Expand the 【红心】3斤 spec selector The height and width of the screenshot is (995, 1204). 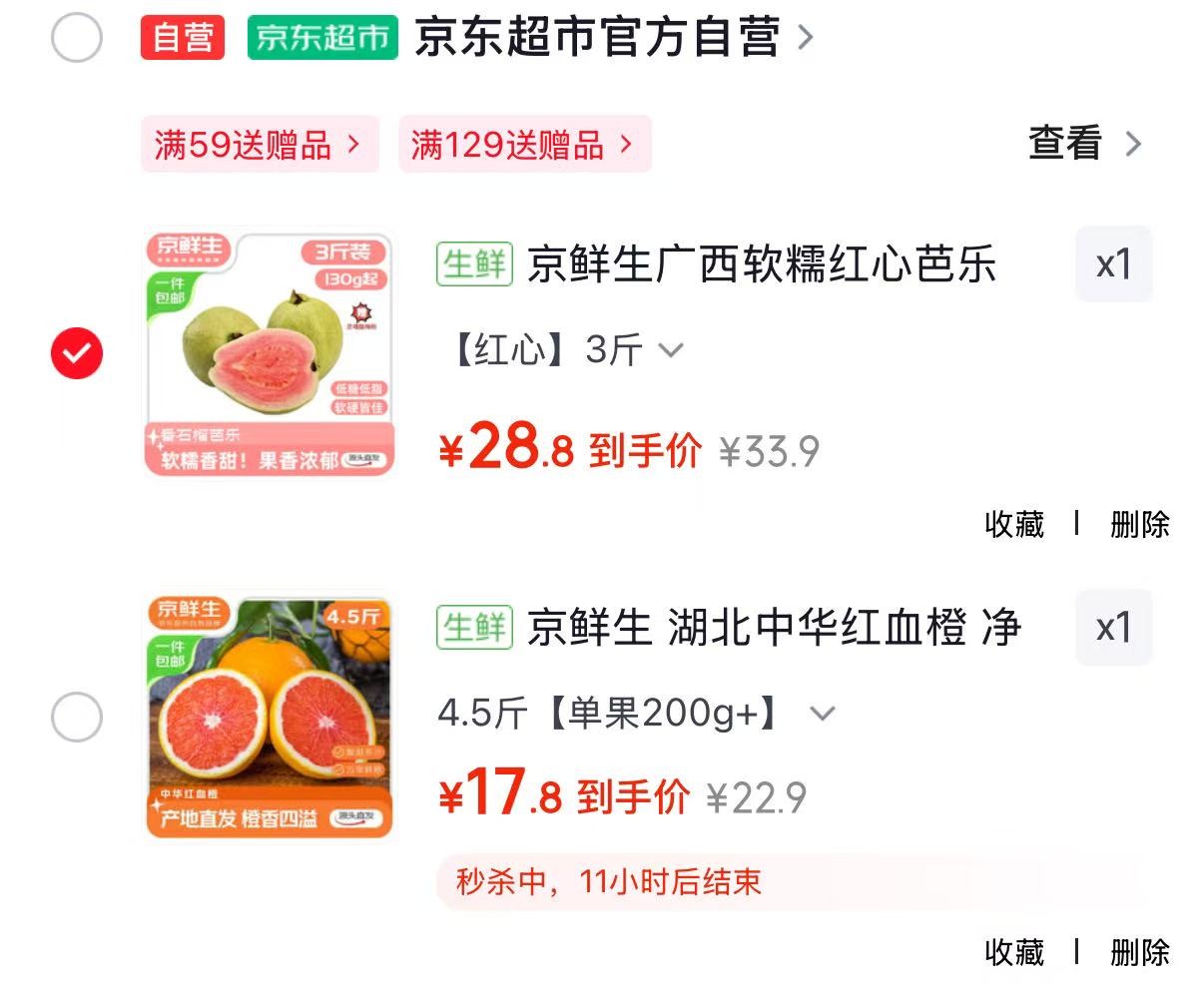[565, 350]
